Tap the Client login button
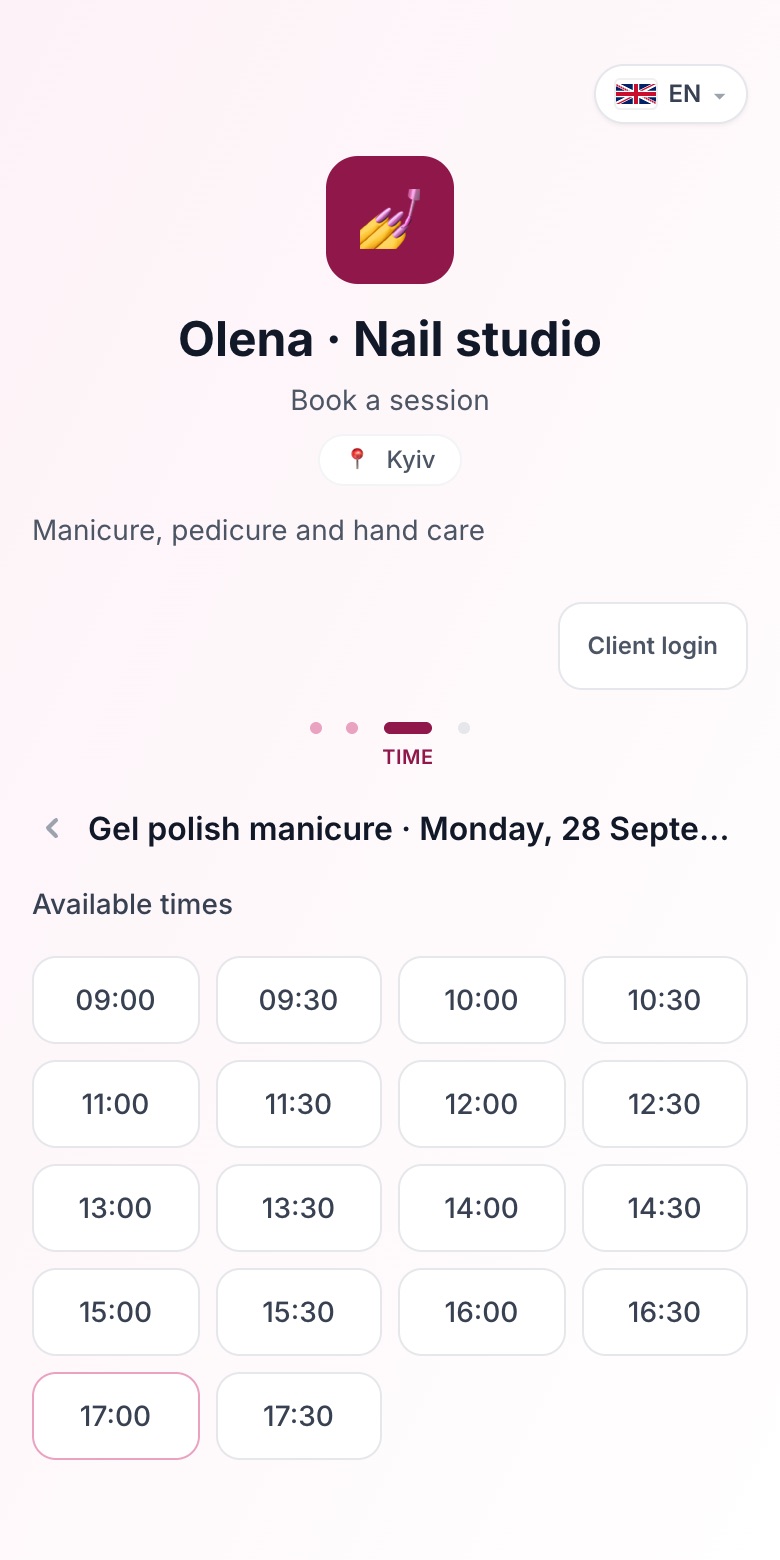The width and height of the screenshot is (780, 1560). click(653, 646)
